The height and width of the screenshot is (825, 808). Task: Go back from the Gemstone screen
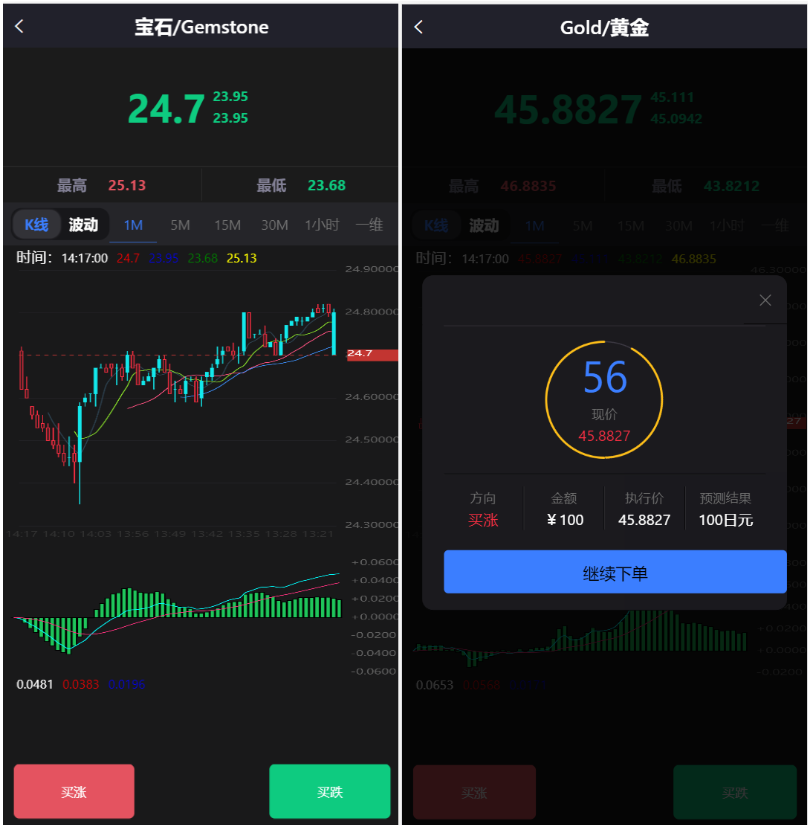[x=19, y=27]
